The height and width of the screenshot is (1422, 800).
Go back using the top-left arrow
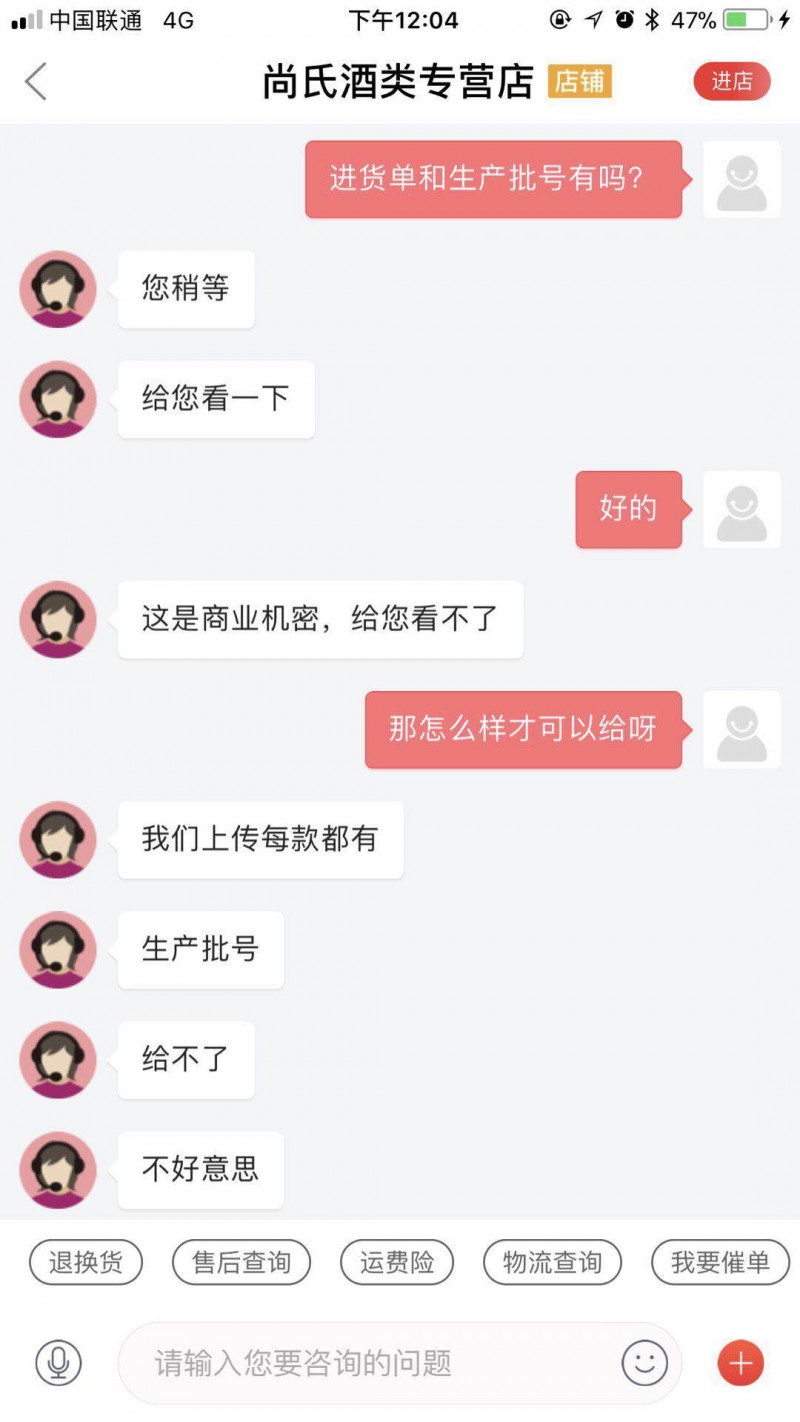point(36,82)
